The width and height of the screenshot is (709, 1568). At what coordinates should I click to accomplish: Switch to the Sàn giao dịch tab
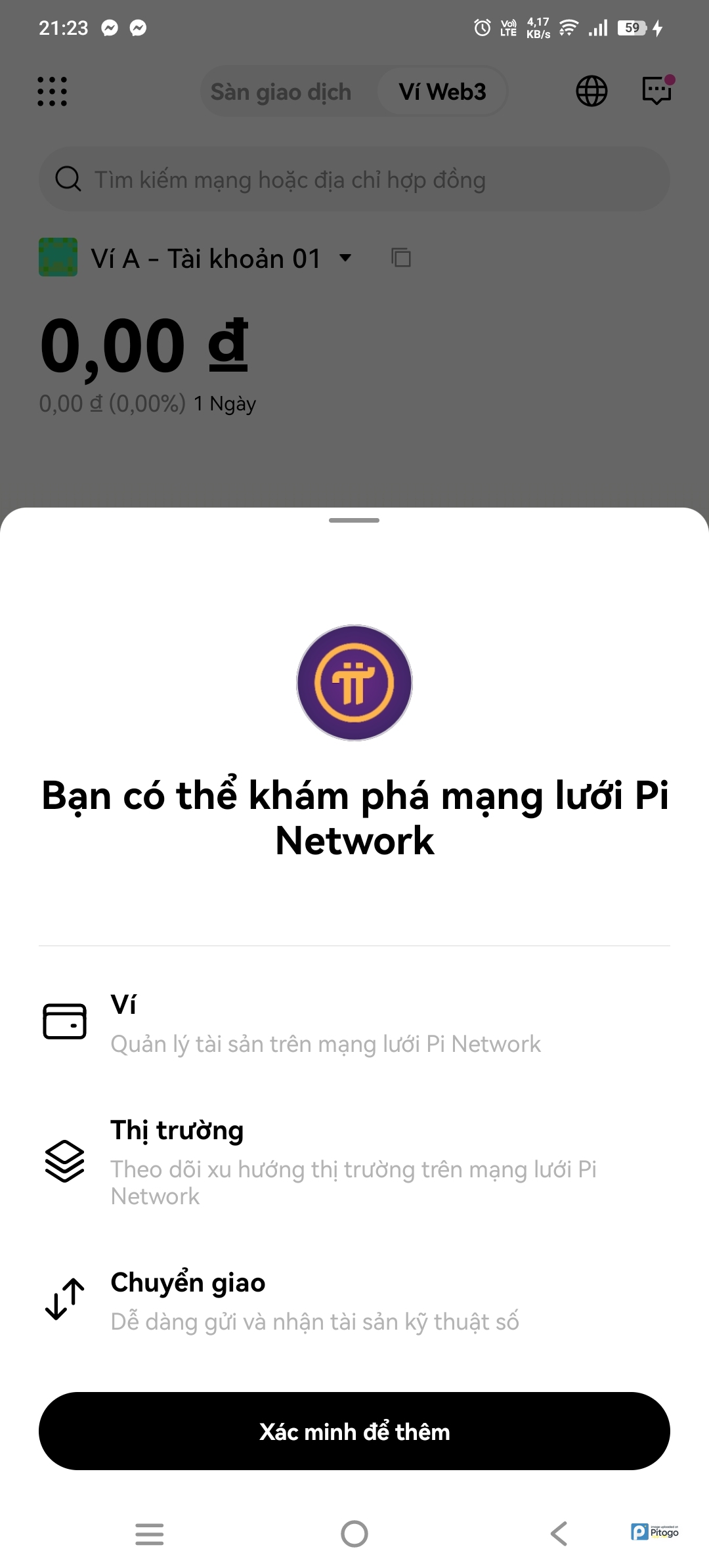tap(281, 92)
